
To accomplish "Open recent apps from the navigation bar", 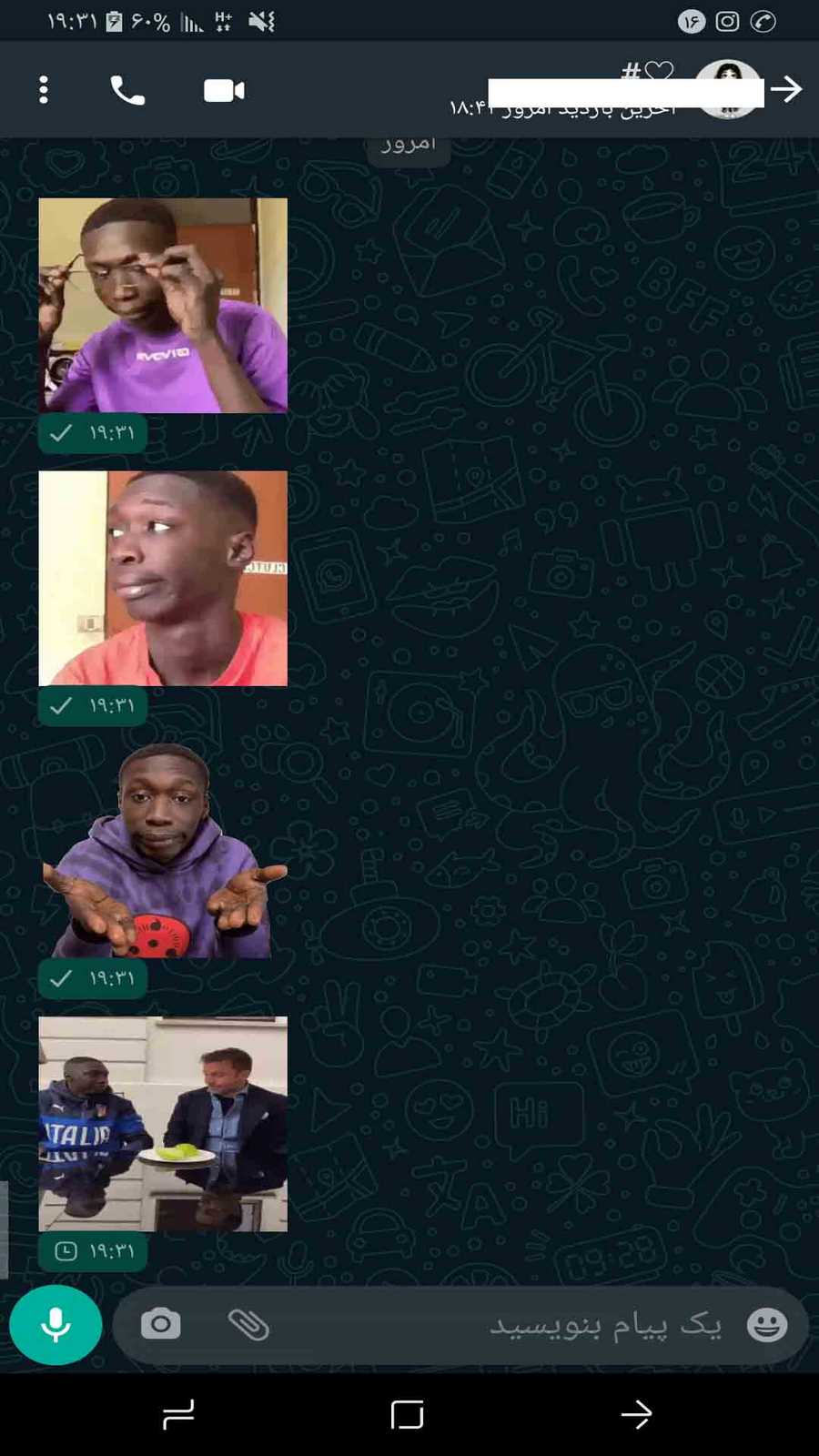I will pos(178,1415).
